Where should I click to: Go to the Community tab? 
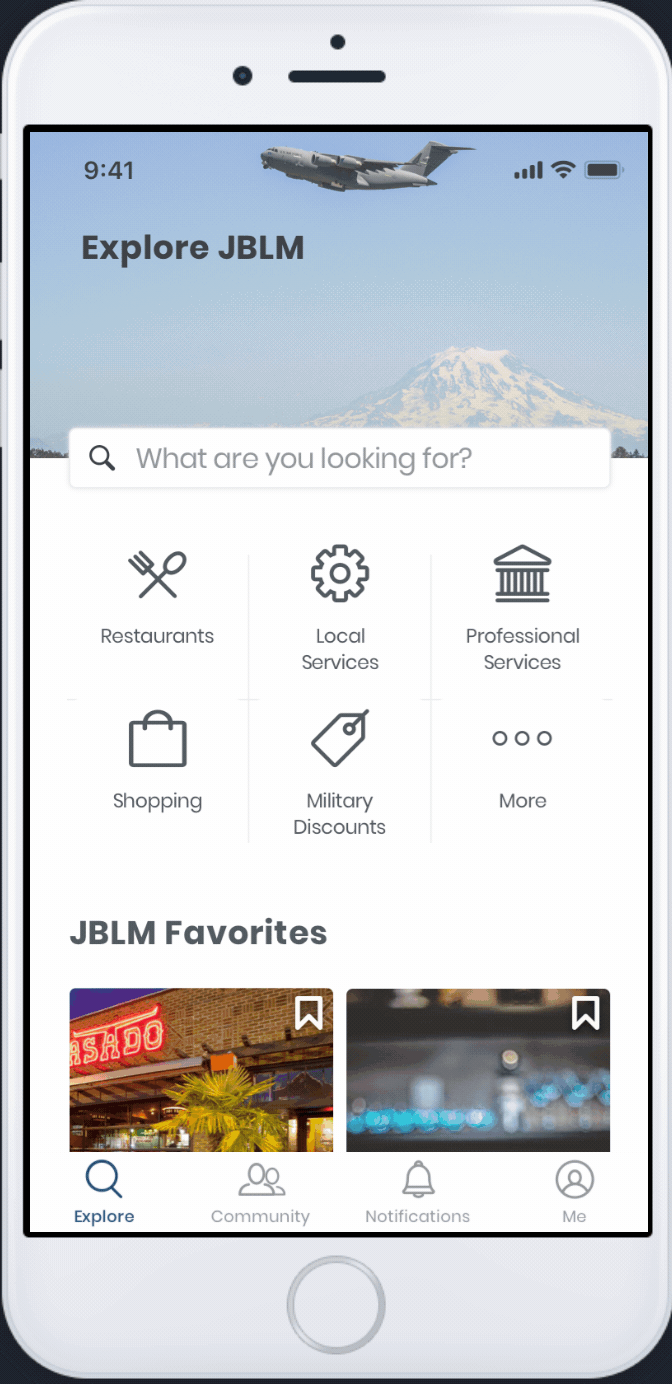pyautogui.click(x=260, y=1192)
